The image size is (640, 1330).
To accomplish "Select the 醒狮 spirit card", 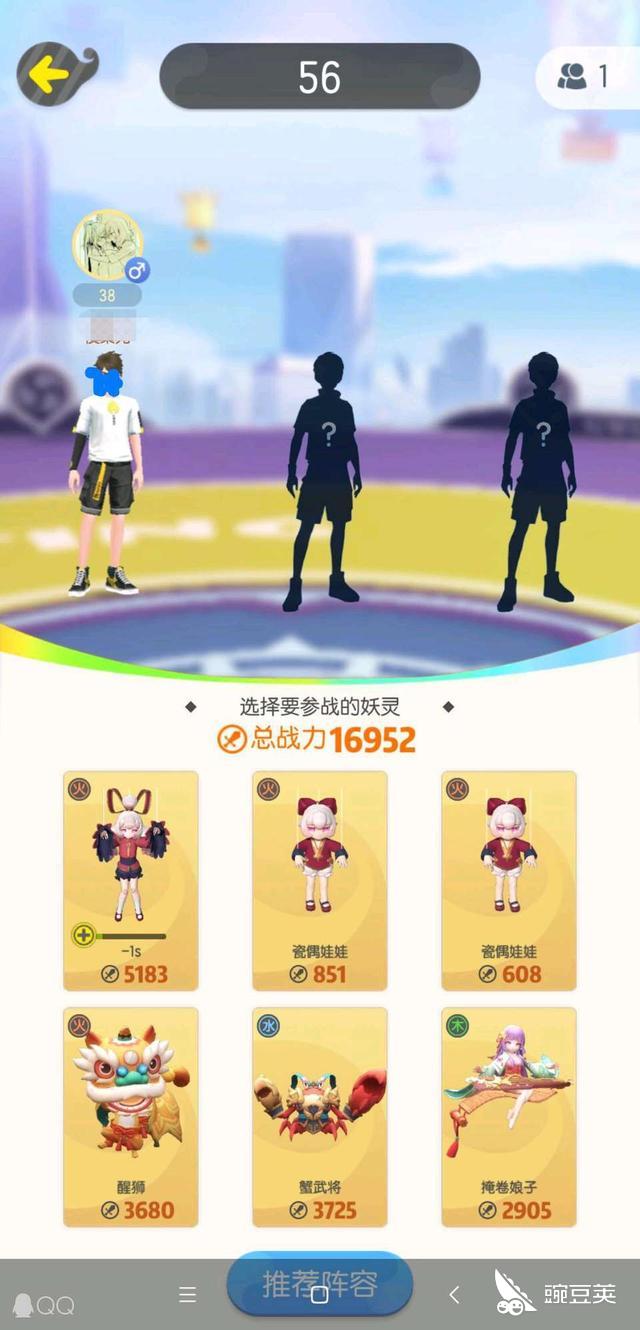I will [x=131, y=1116].
